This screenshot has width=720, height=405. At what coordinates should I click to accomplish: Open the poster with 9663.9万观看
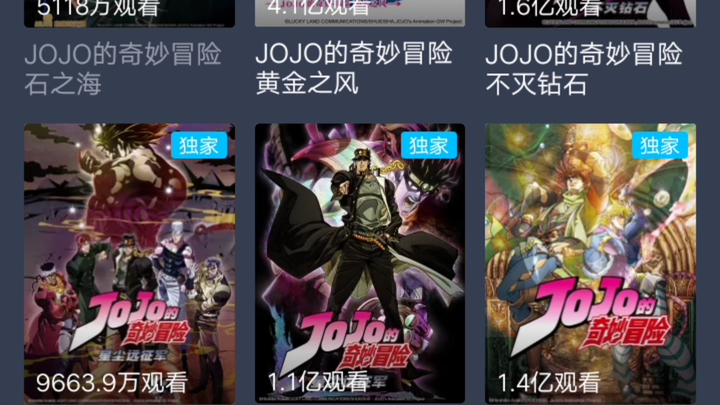[x=130, y=260]
